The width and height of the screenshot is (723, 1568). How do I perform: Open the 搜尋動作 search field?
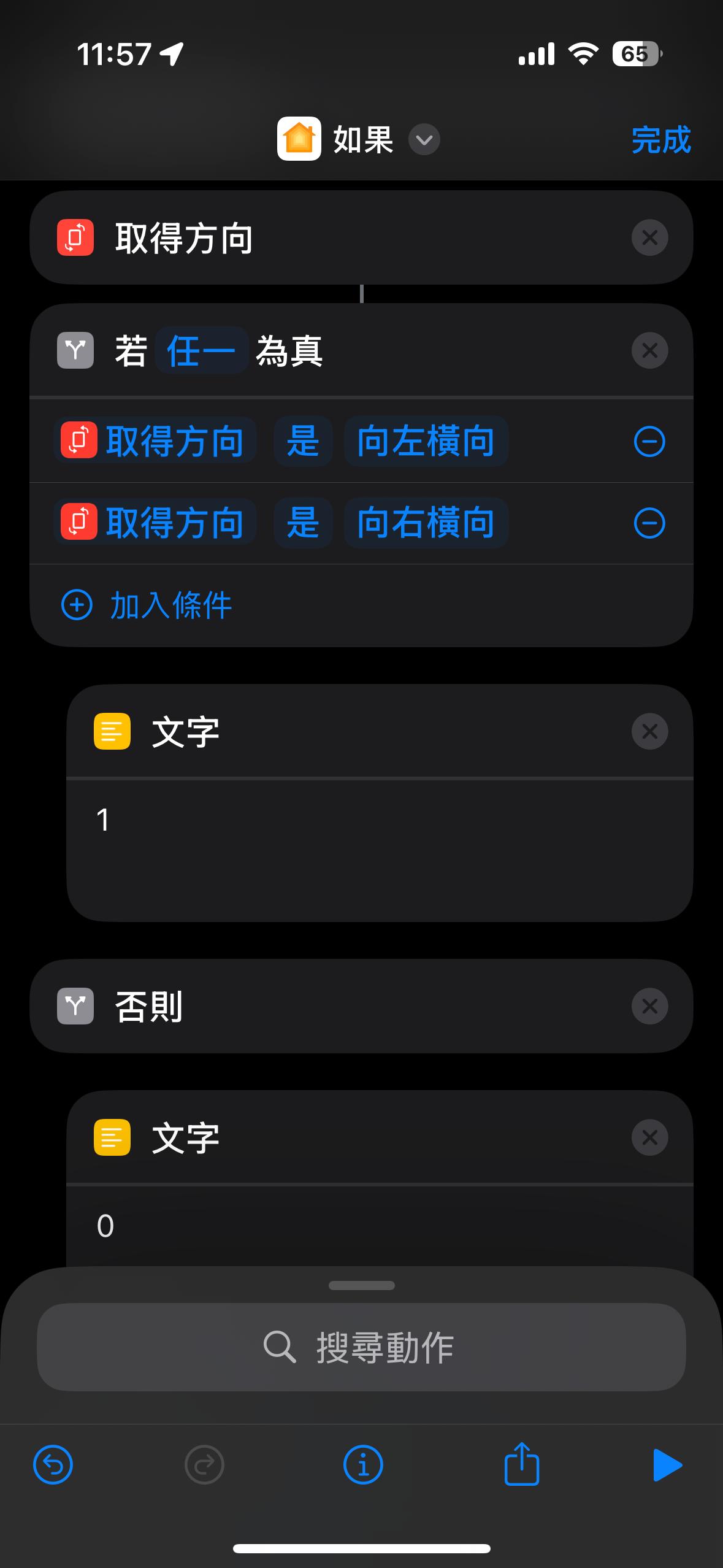[x=361, y=1347]
